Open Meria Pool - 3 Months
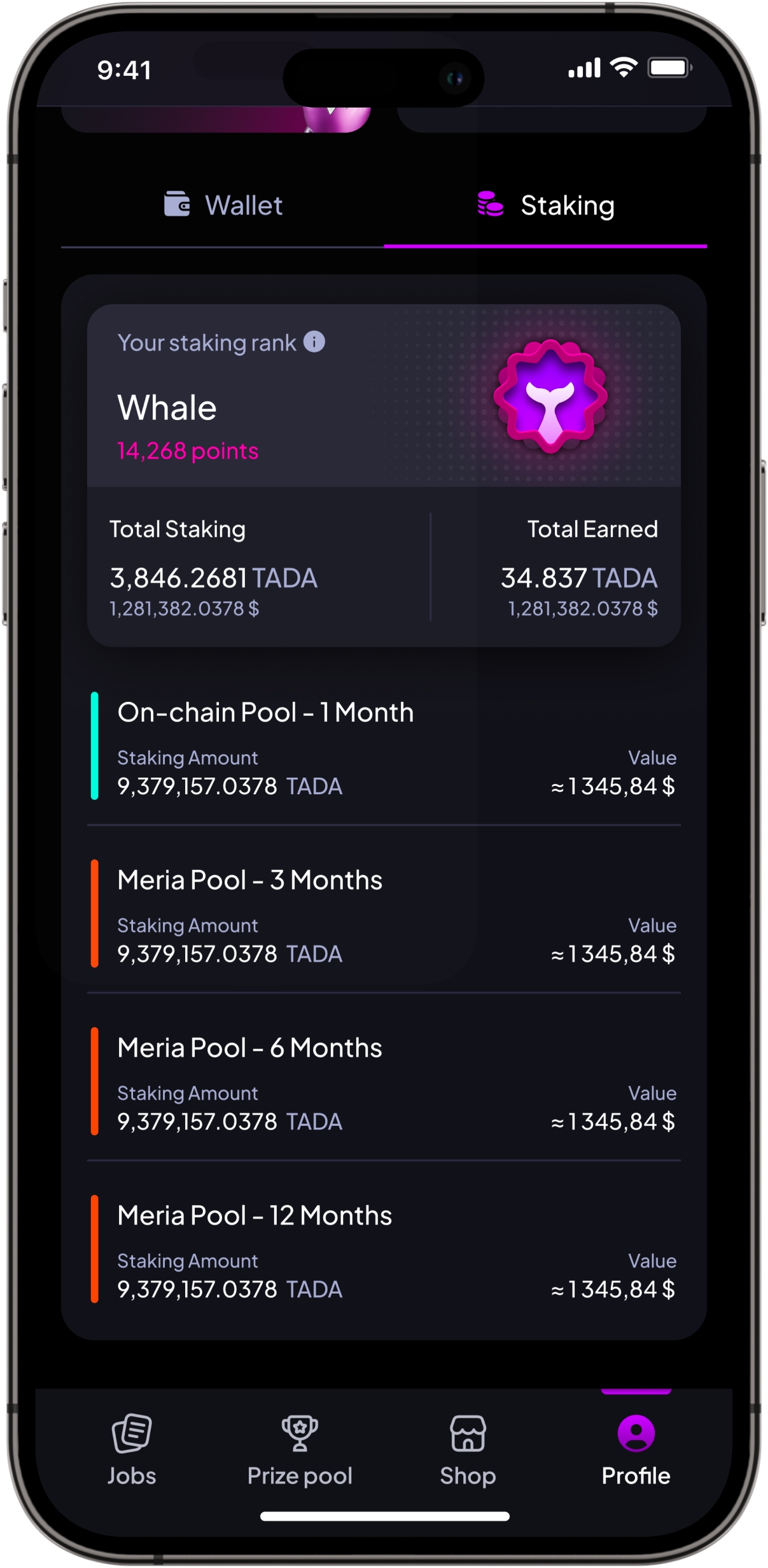Screen dimensions: 768x1568 point(384,914)
